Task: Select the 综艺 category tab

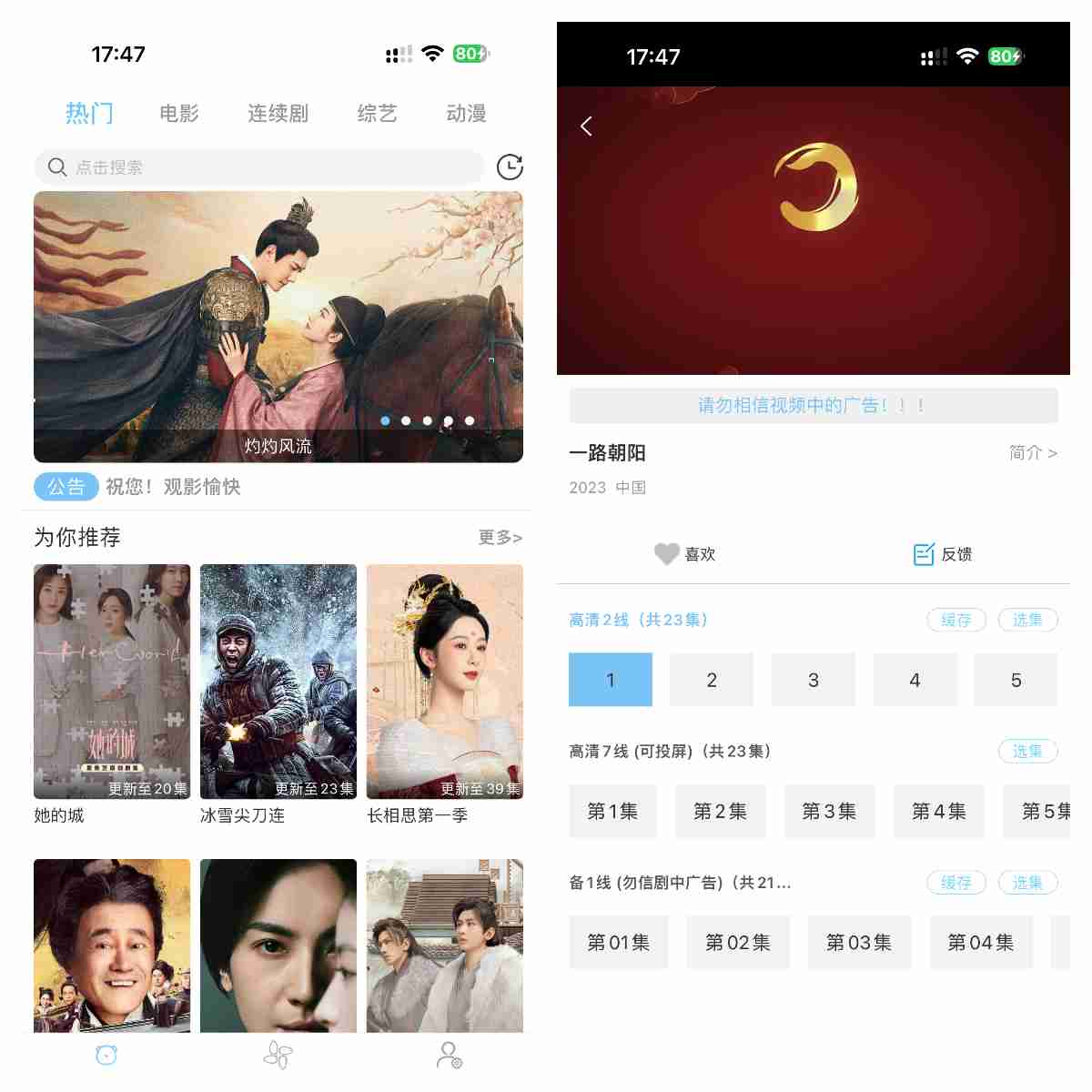Action: (377, 114)
